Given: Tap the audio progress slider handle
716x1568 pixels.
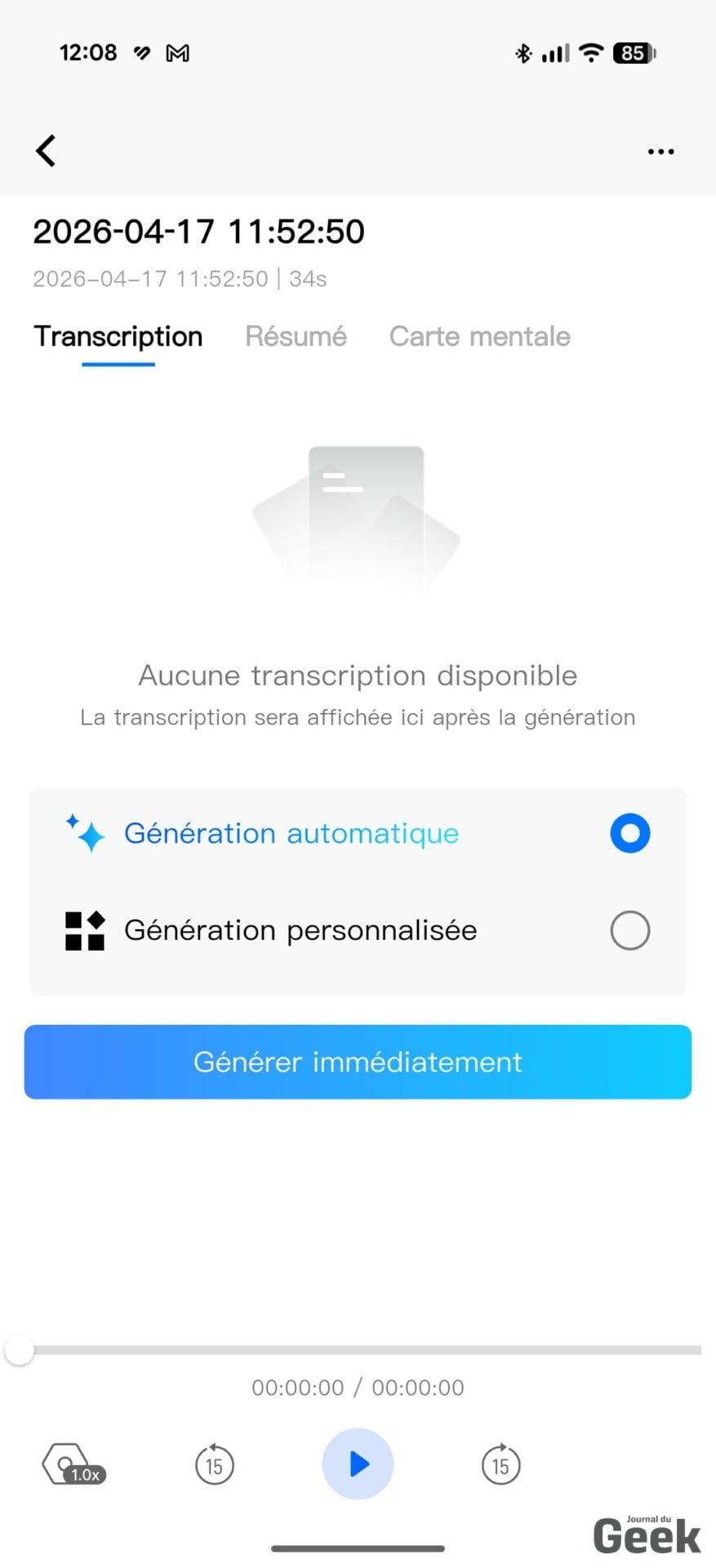Looking at the screenshot, I should click(x=20, y=1351).
